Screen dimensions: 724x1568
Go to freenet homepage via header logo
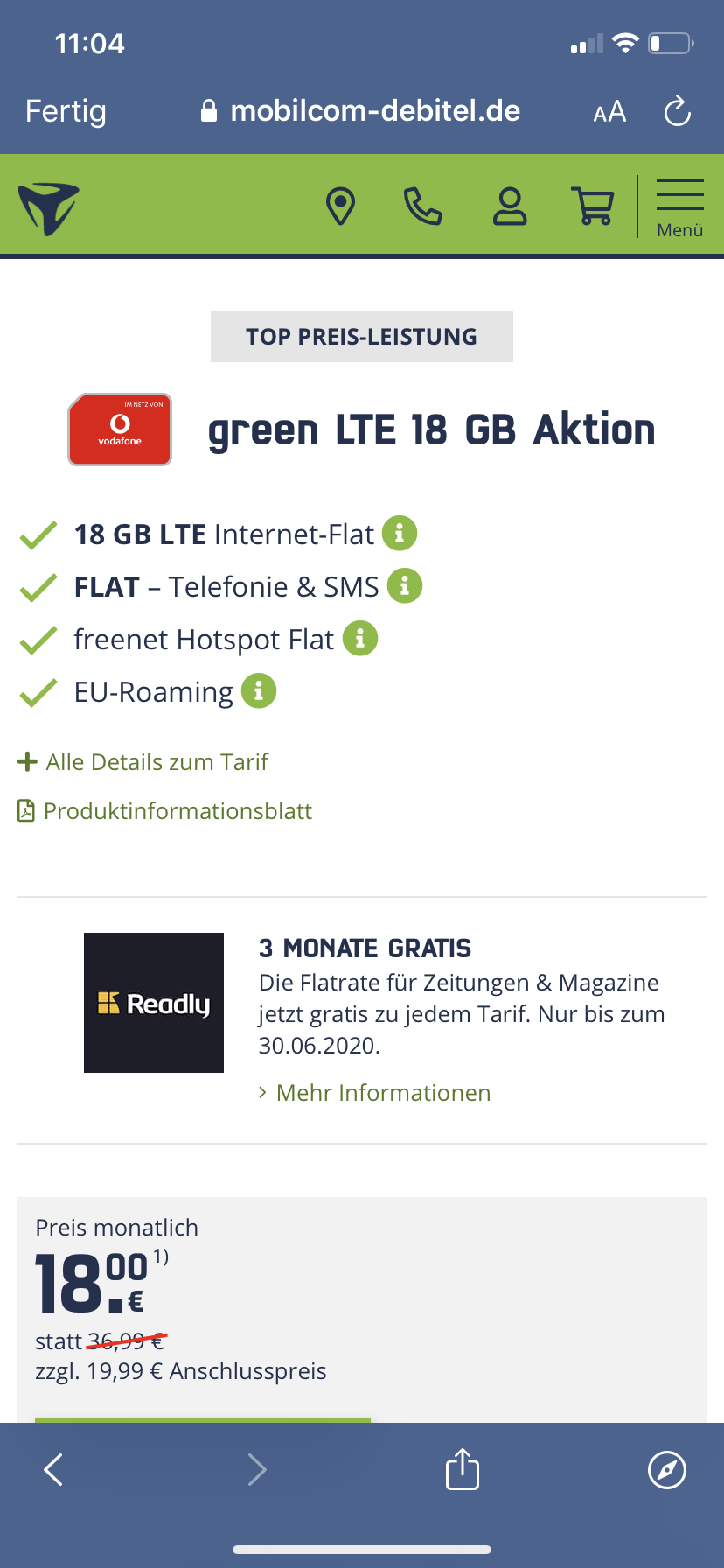(49, 208)
